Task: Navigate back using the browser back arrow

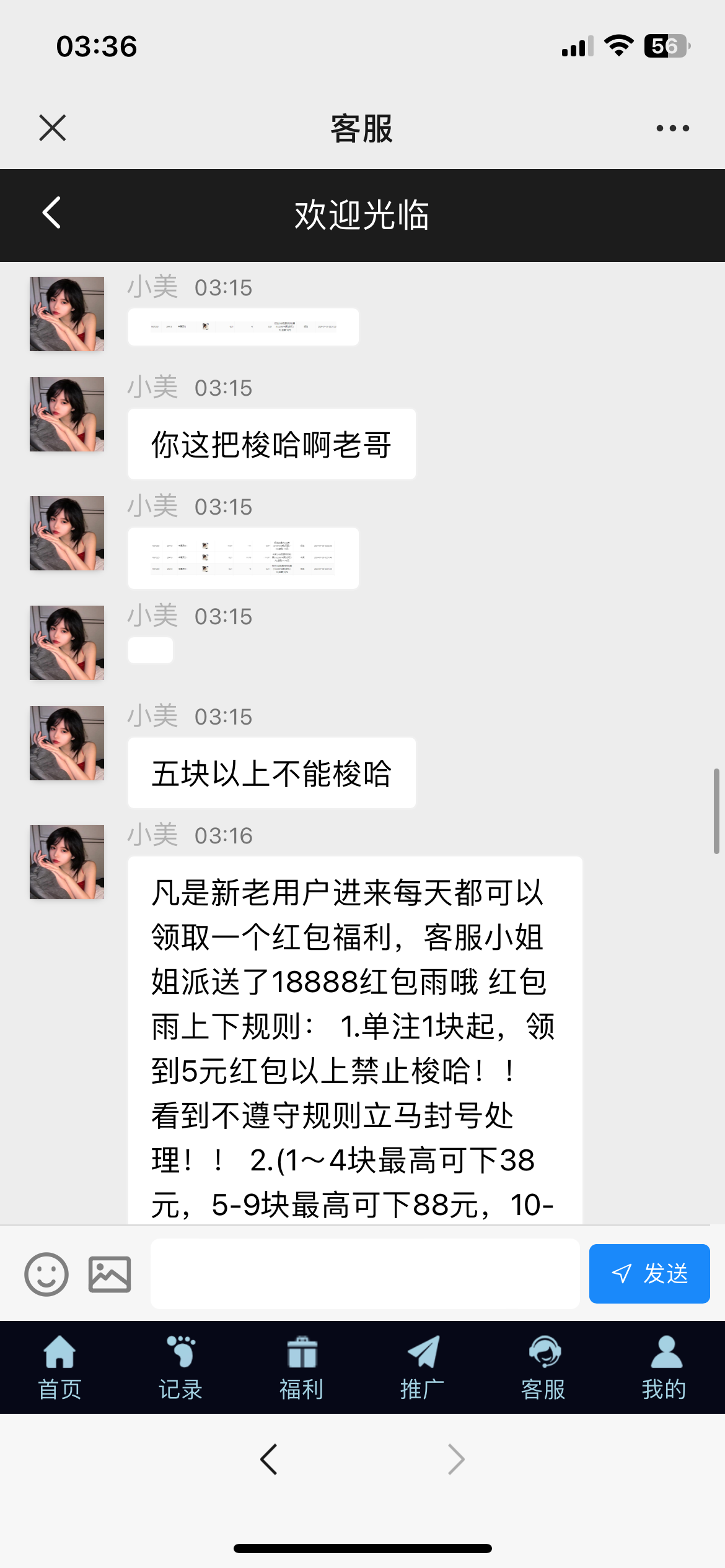Action: [269, 1460]
